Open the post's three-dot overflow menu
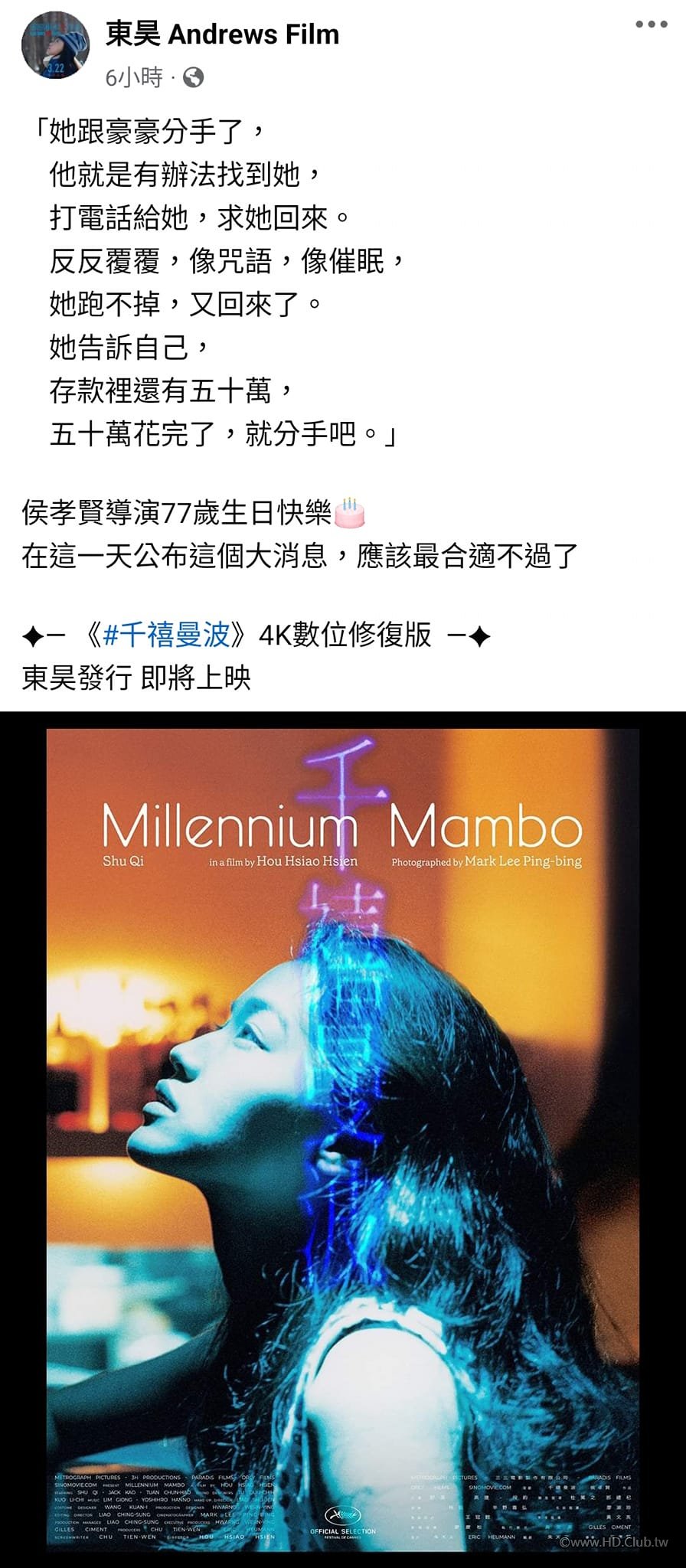 pos(651,24)
